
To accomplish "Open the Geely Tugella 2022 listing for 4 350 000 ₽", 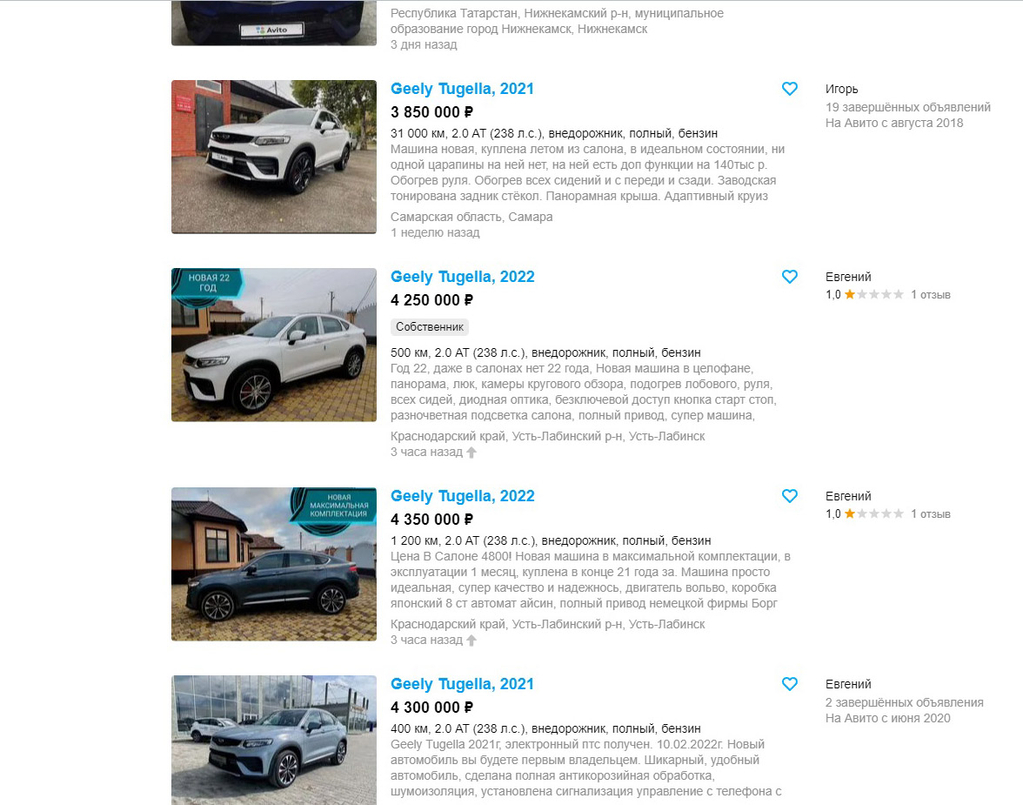I will pyautogui.click(x=462, y=496).
